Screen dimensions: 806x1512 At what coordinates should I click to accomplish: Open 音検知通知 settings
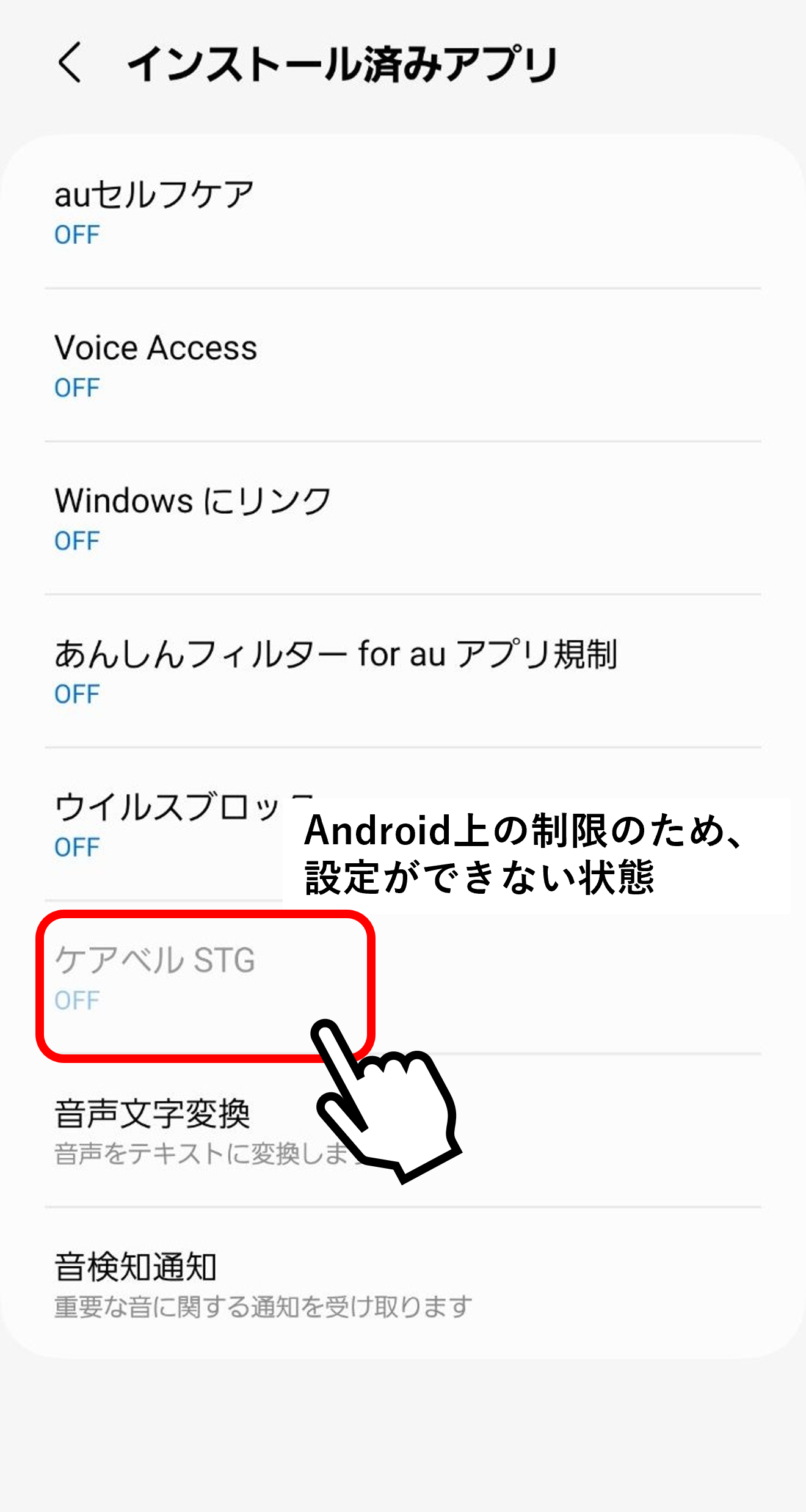tap(403, 1284)
